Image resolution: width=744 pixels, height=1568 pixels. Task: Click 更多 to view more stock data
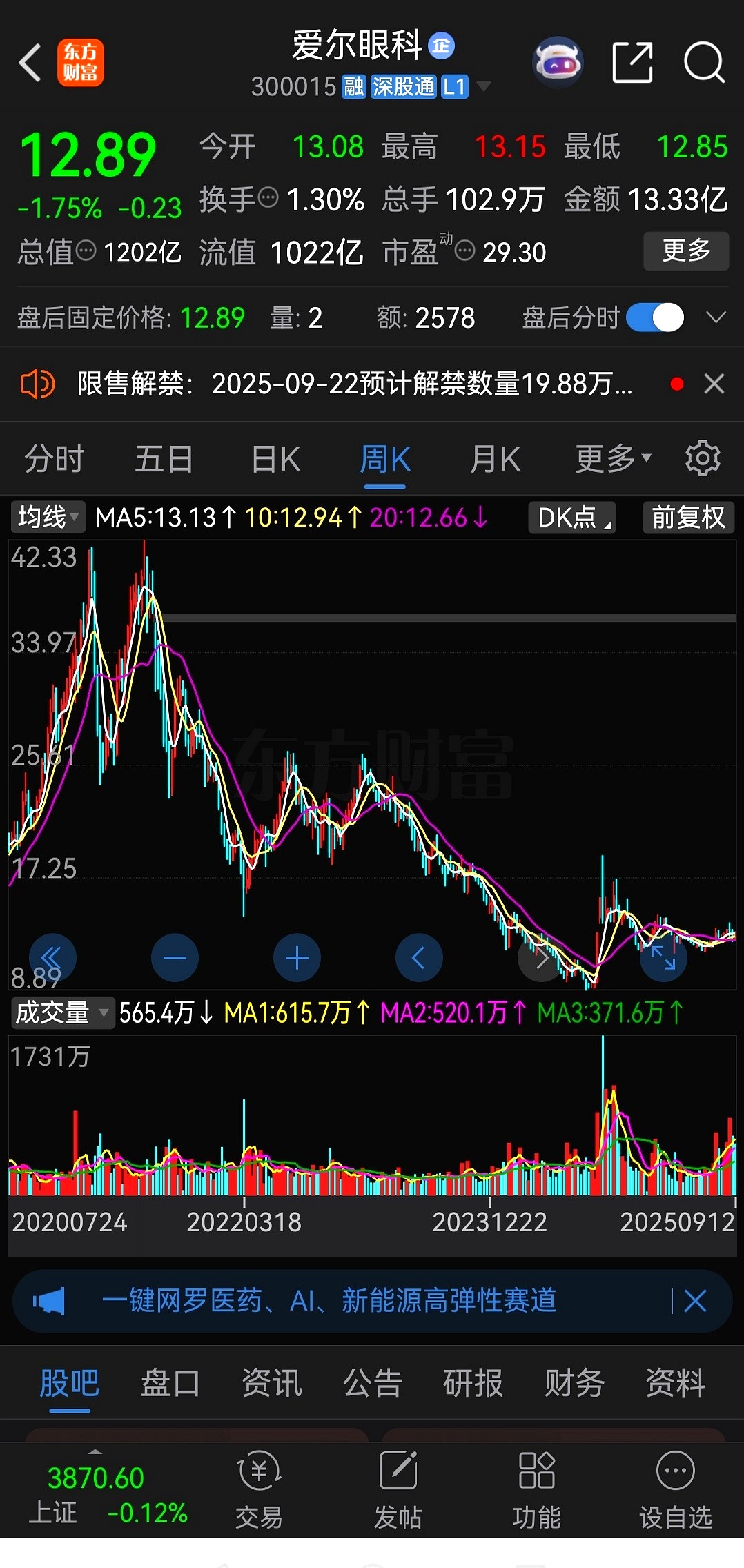point(685,251)
